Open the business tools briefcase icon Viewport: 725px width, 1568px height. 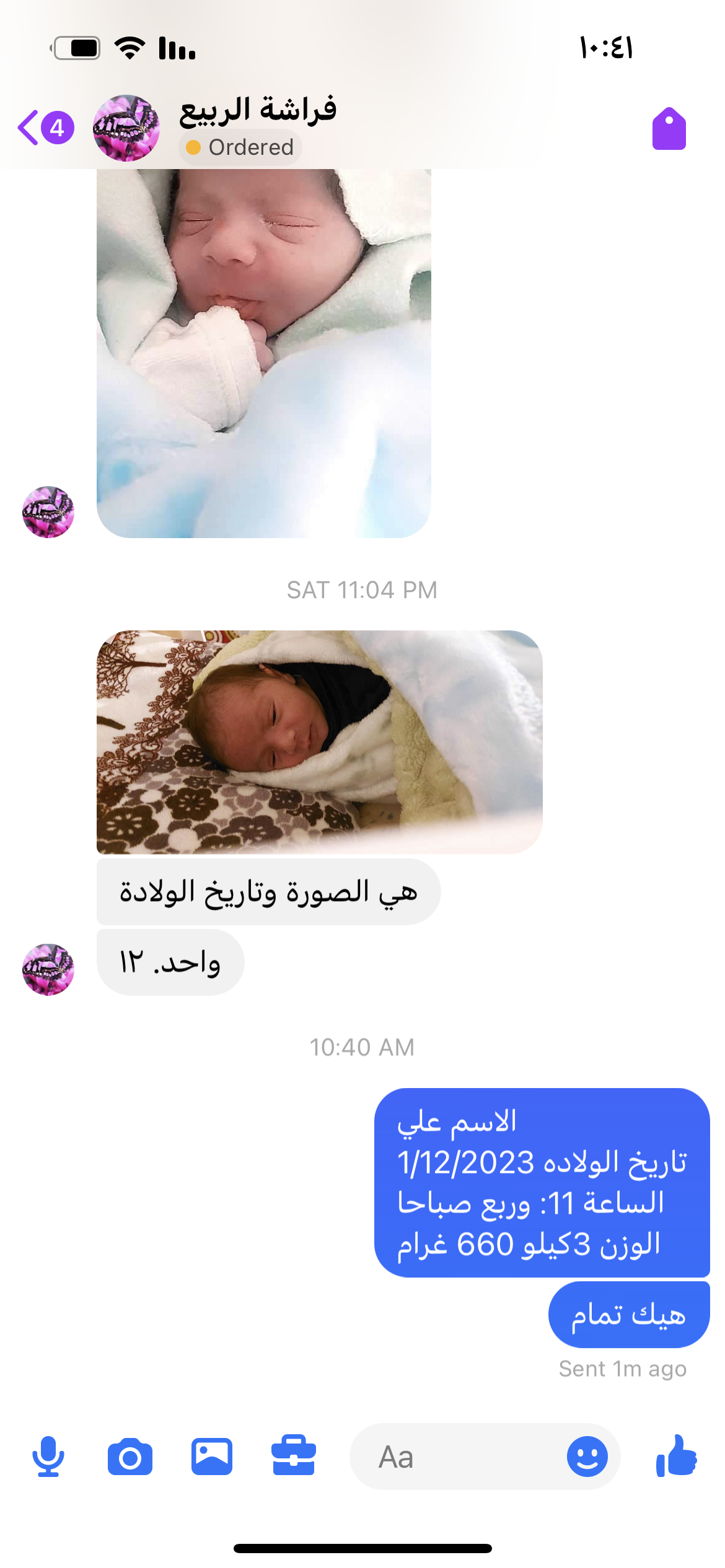[x=294, y=1457]
